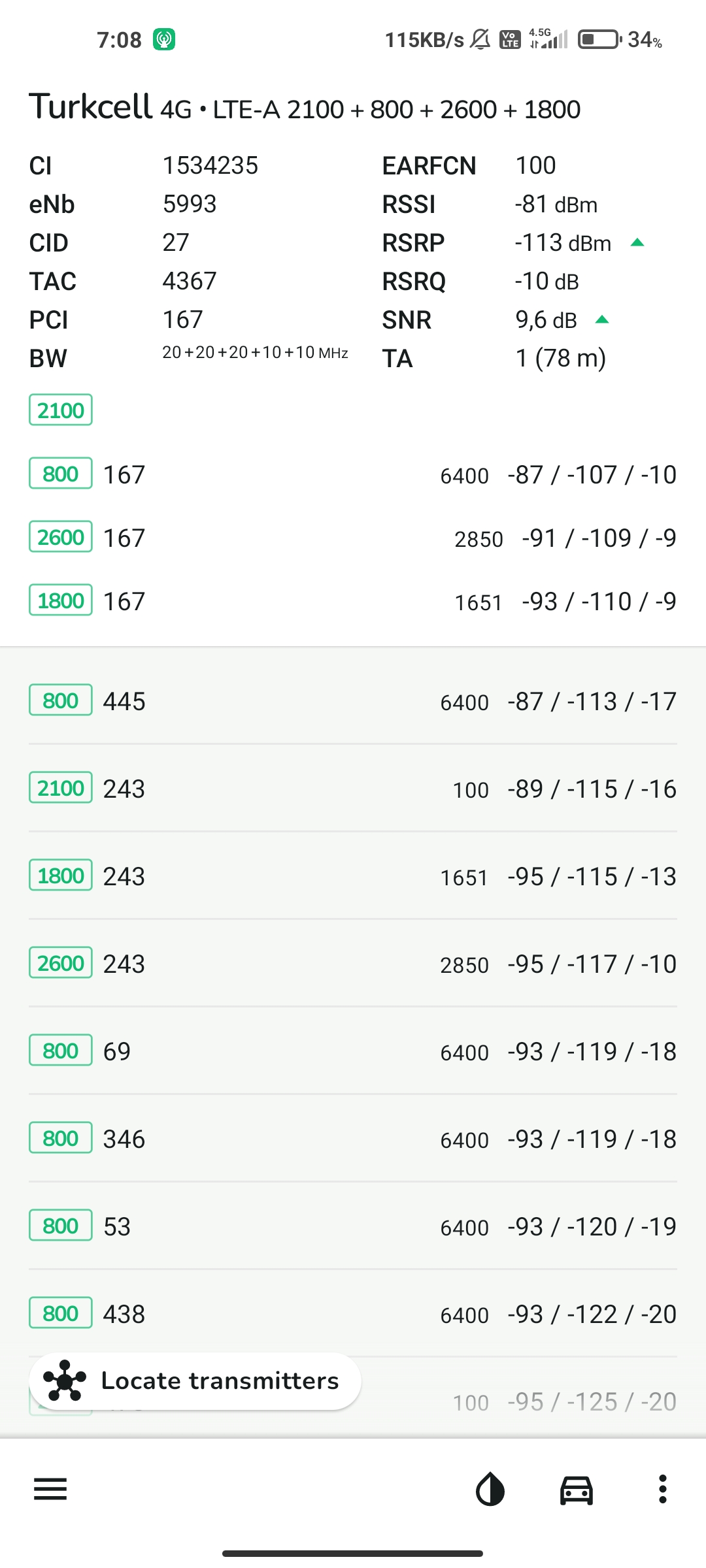Open neighbor cell 800 with PCI 445
The height and width of the screenshot is (1568, 706).
coord(353,701)
